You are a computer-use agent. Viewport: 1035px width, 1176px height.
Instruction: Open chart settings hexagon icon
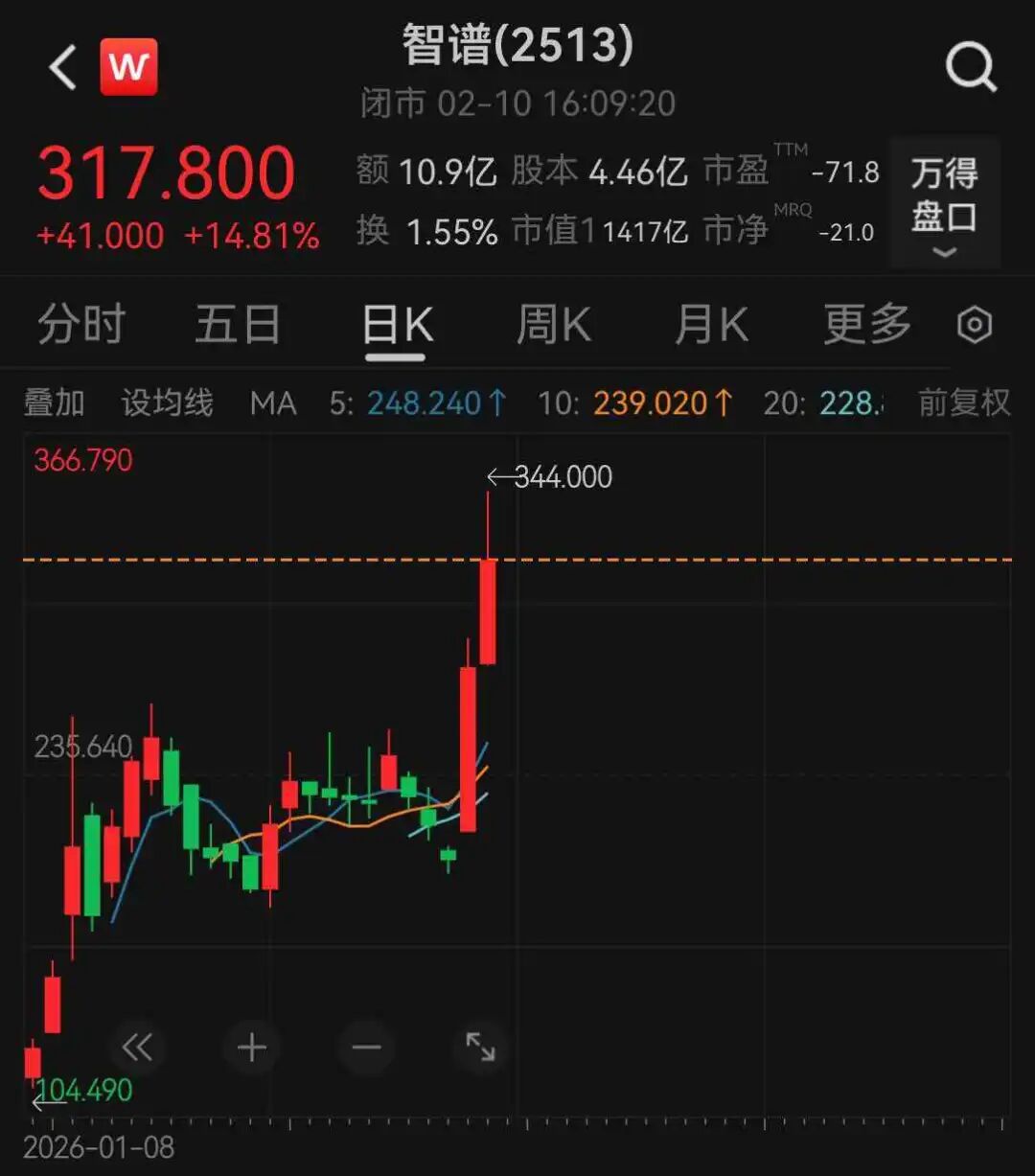tap(975, 326)
